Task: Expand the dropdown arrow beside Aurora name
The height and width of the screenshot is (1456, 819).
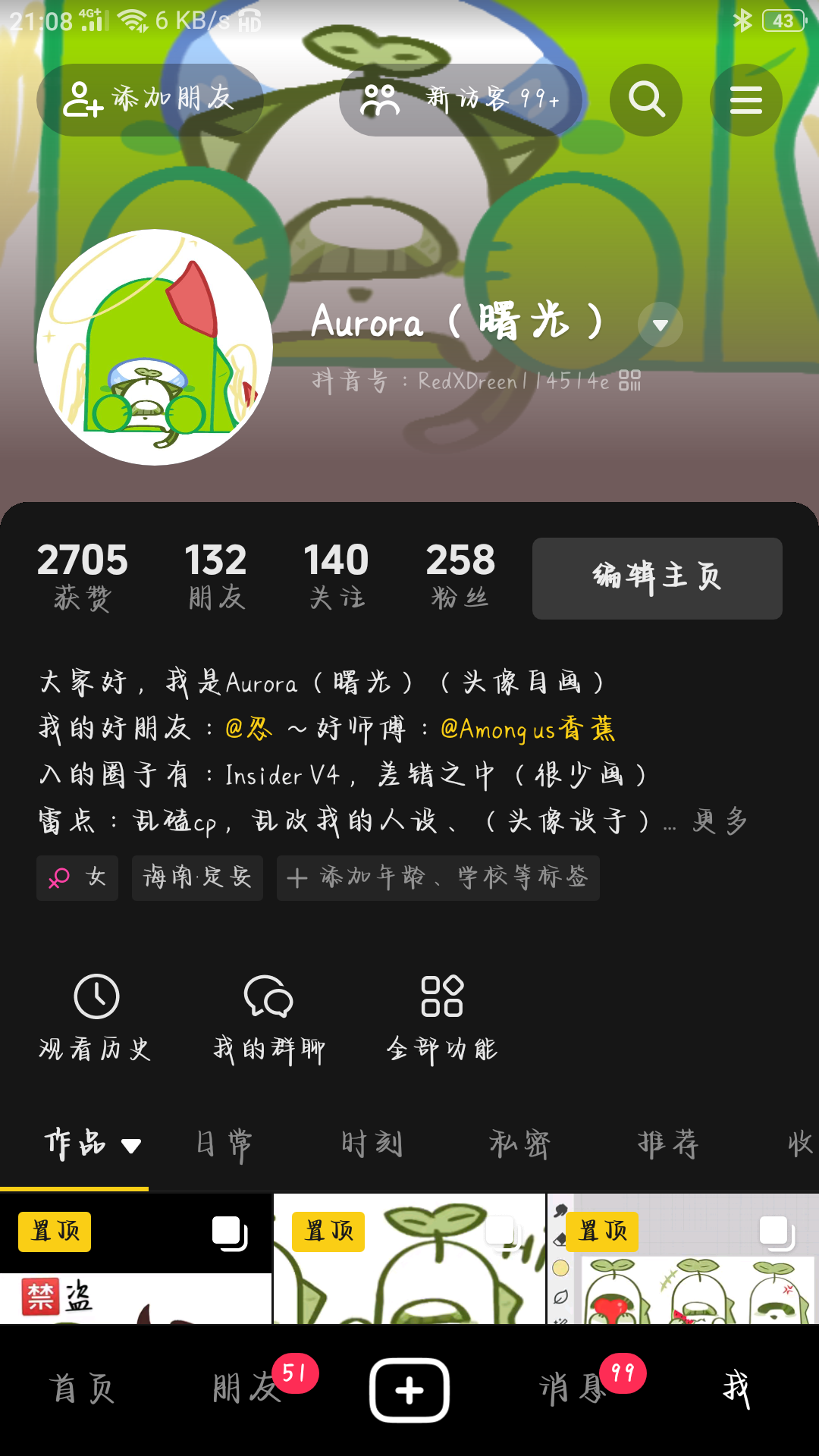Action: pos(660,325)
